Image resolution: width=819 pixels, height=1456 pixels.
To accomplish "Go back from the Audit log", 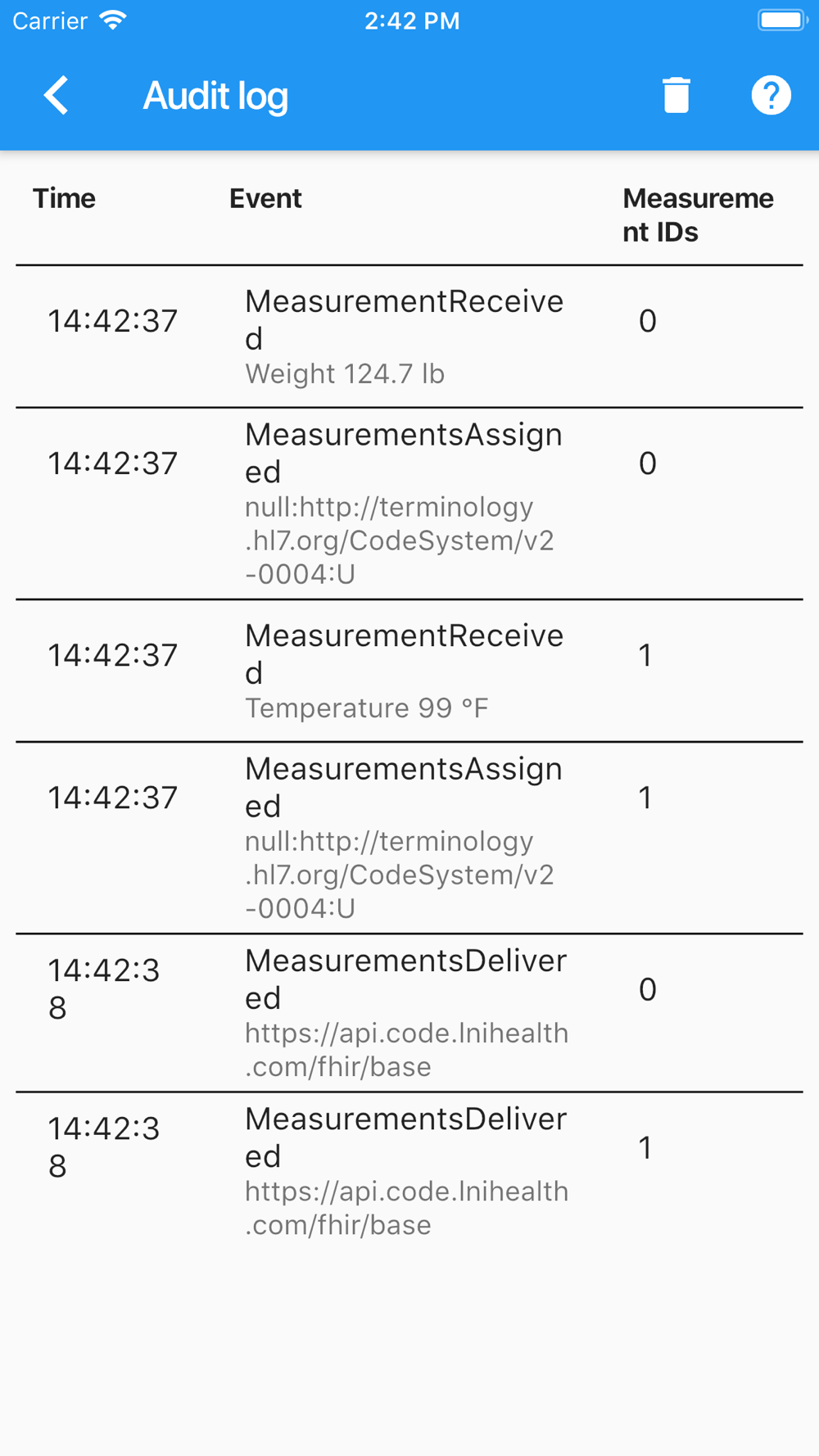I will [56, 95].
